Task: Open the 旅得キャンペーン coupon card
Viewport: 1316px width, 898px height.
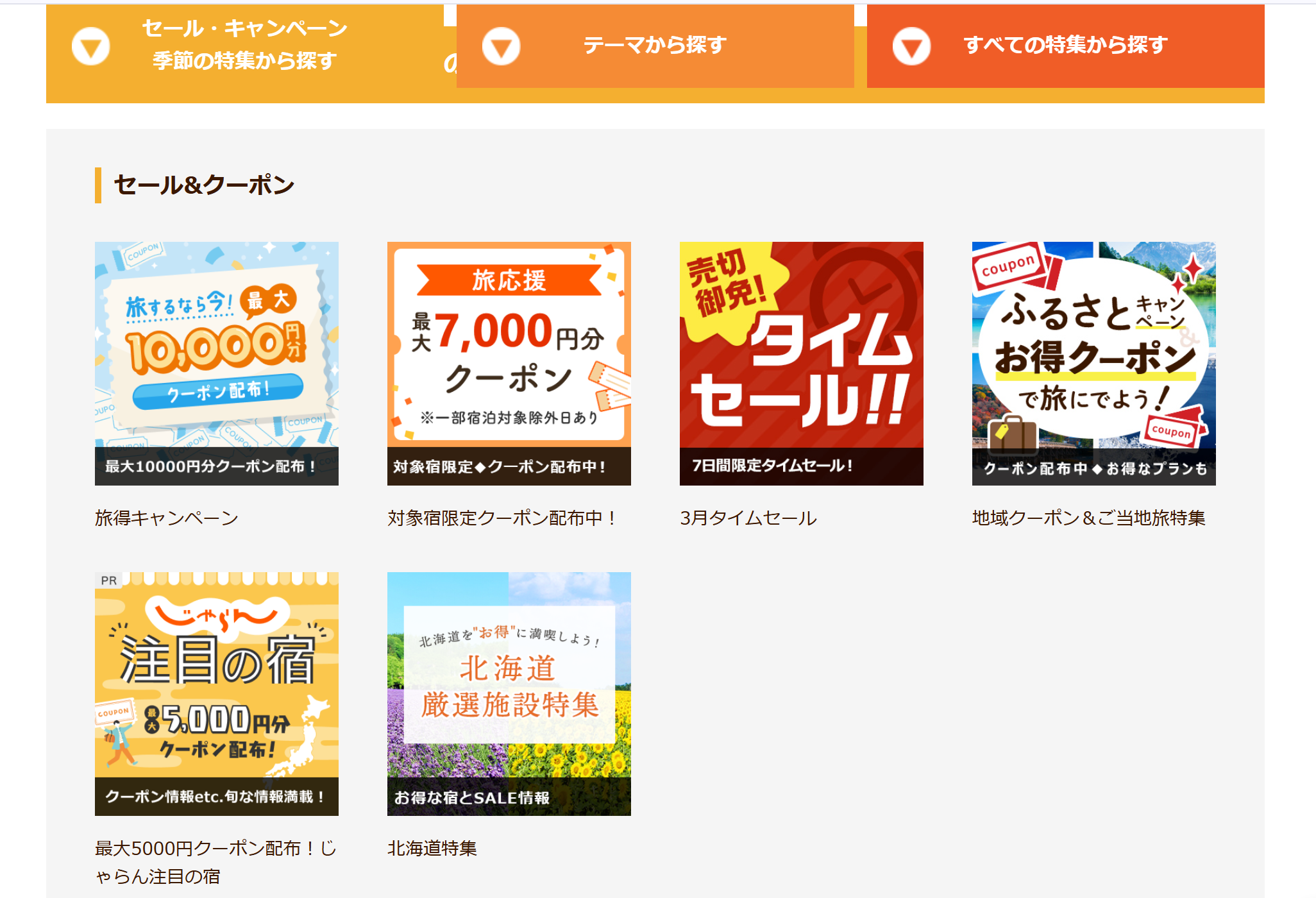Action: pyautogui.click(x=217, y=363)
